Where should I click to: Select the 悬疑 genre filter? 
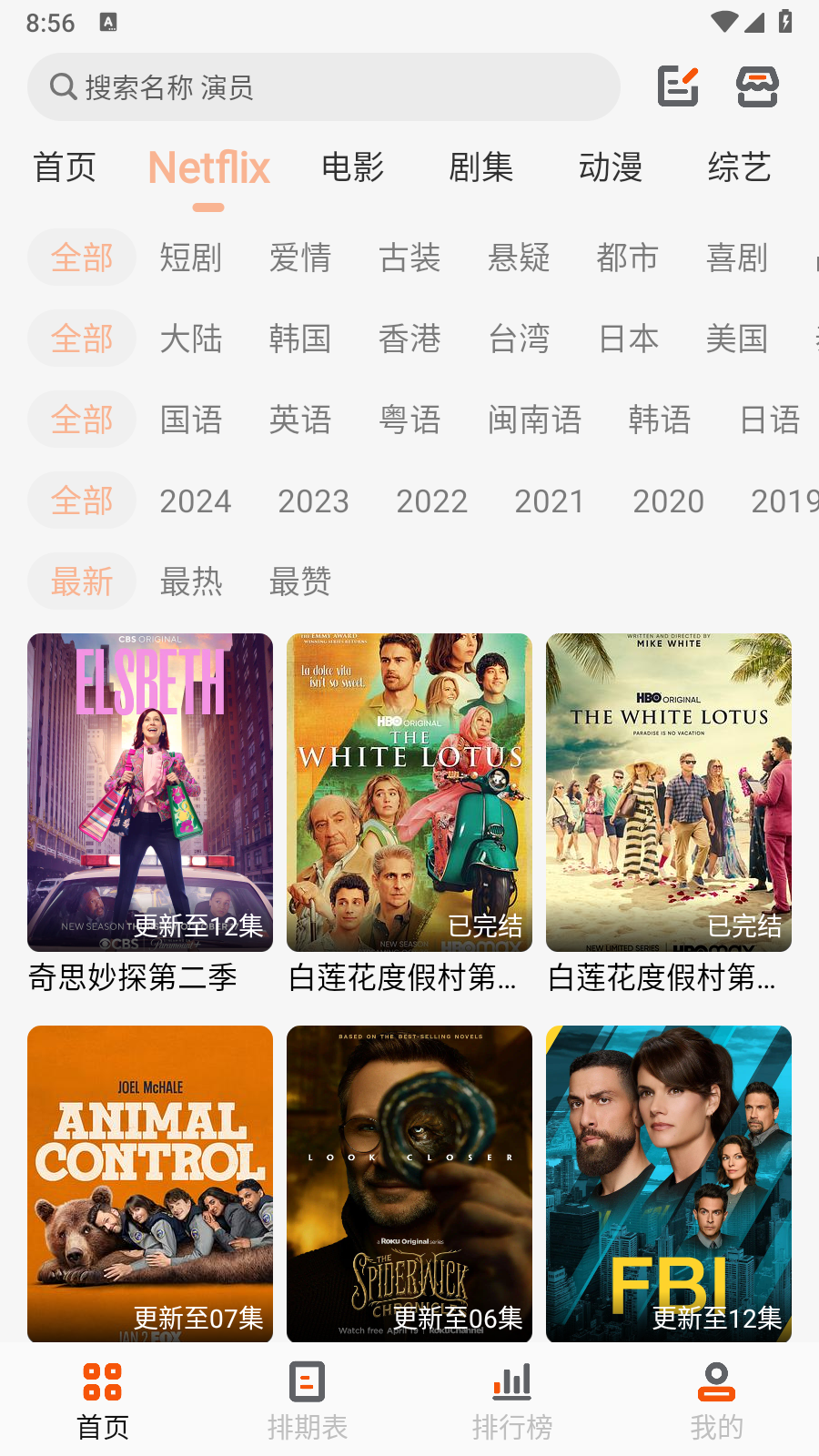pos(519,258)
